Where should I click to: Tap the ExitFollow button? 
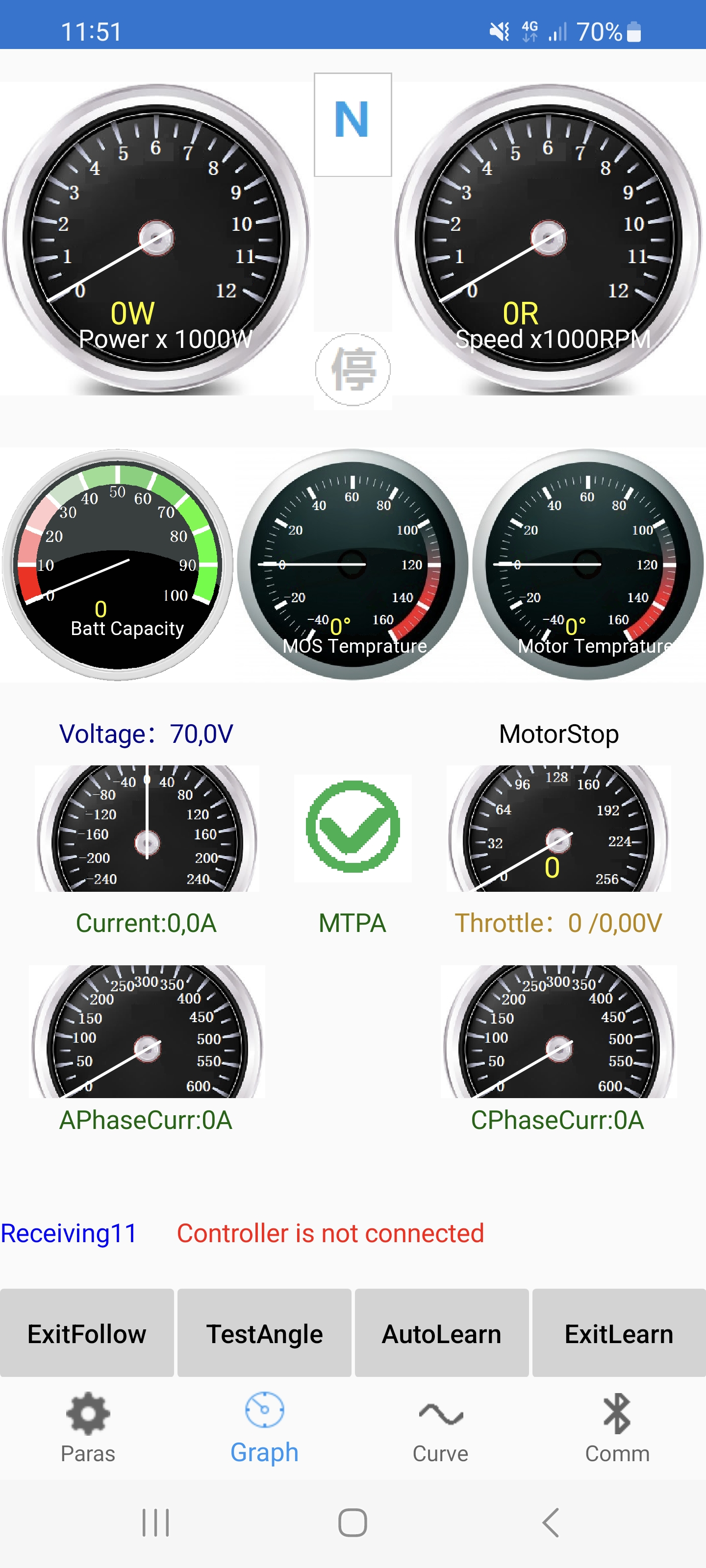[86, 1332]
